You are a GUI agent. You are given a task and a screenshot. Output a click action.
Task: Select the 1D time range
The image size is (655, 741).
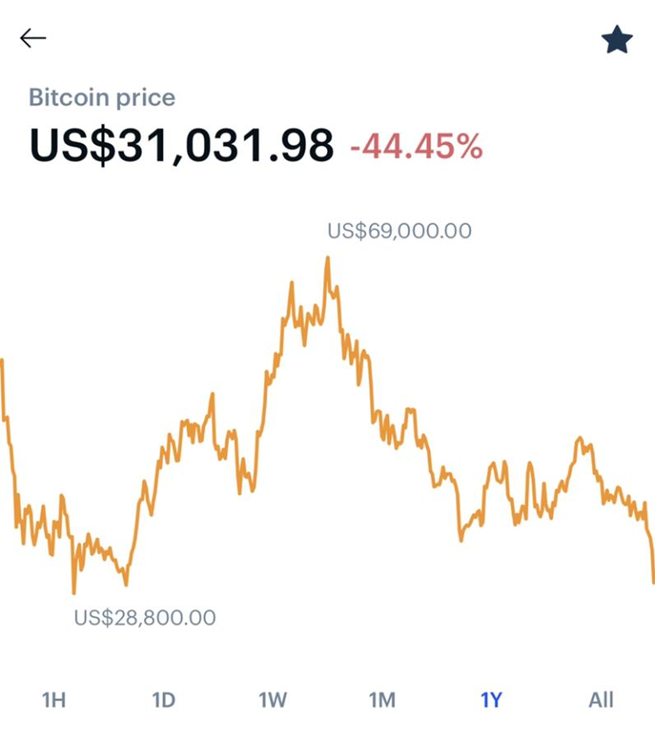click(x=163, y=700)
